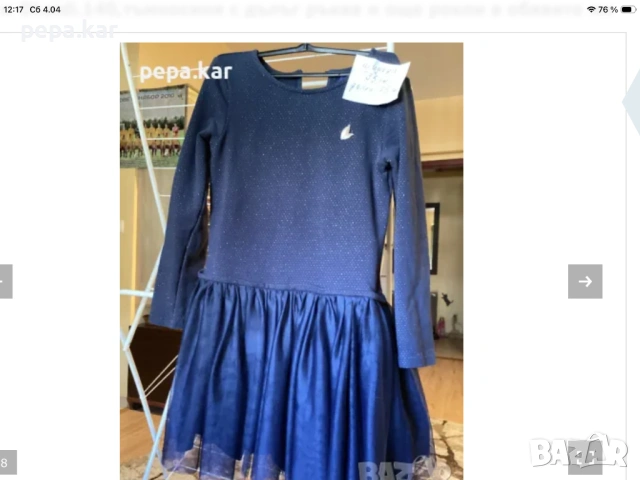Viewport: 640px width, 480px height.
Task: Tap the dress photo in the gallery
Action: point(291,260)
